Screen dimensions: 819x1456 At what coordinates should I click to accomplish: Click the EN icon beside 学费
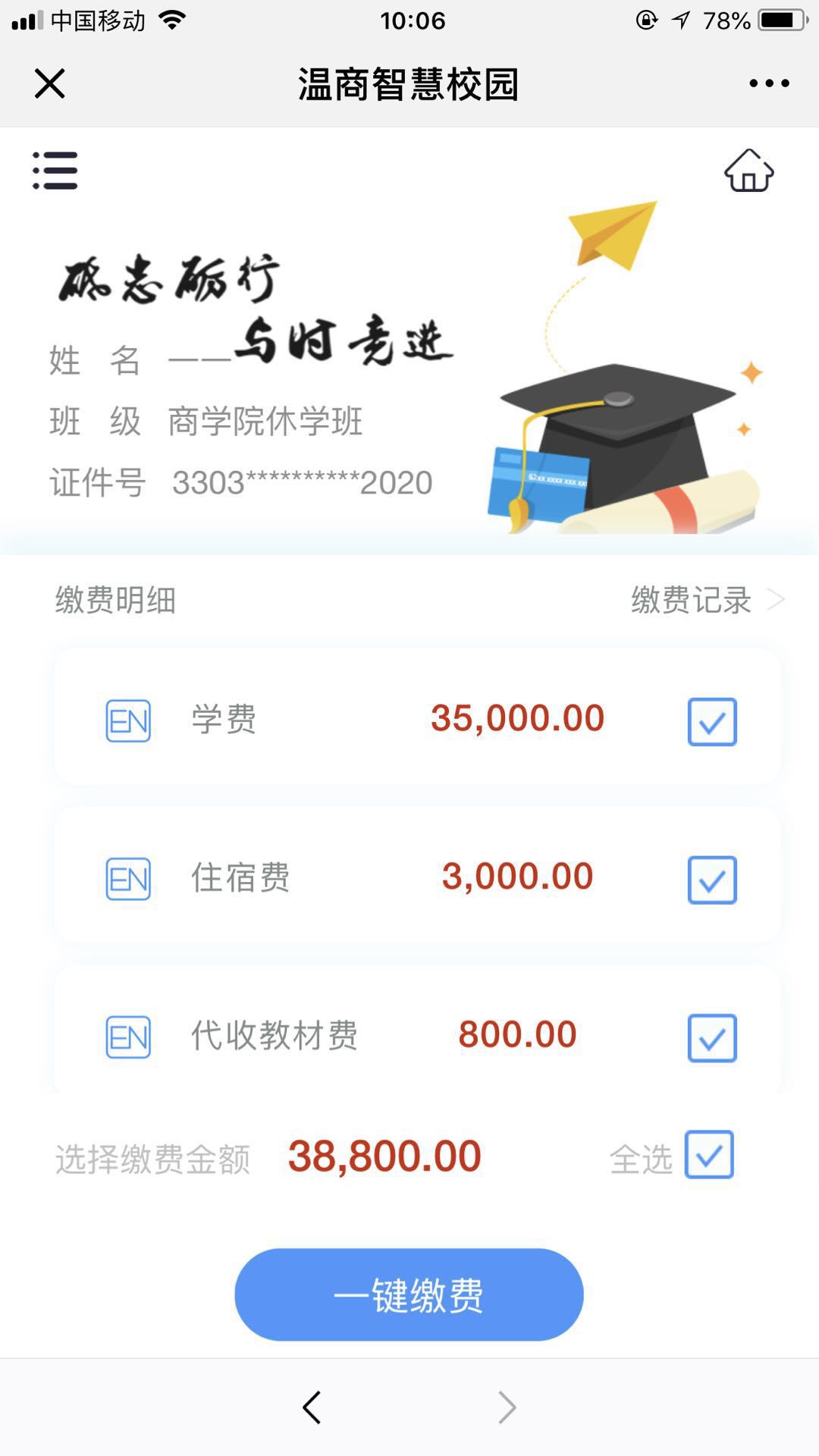(x=129, y=722)
